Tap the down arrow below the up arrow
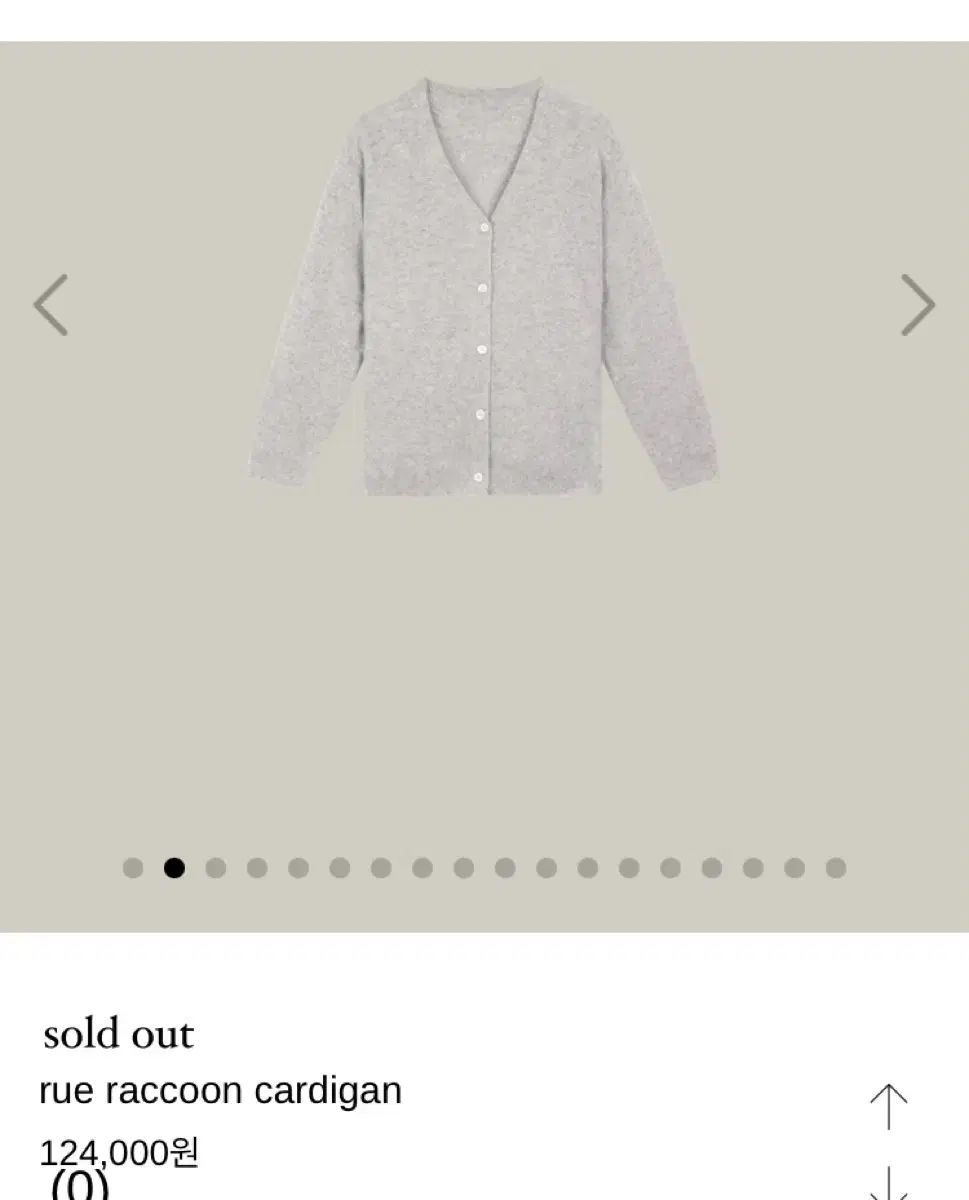The height and width of the screenshot is (1200, 969). [888, 1183]
